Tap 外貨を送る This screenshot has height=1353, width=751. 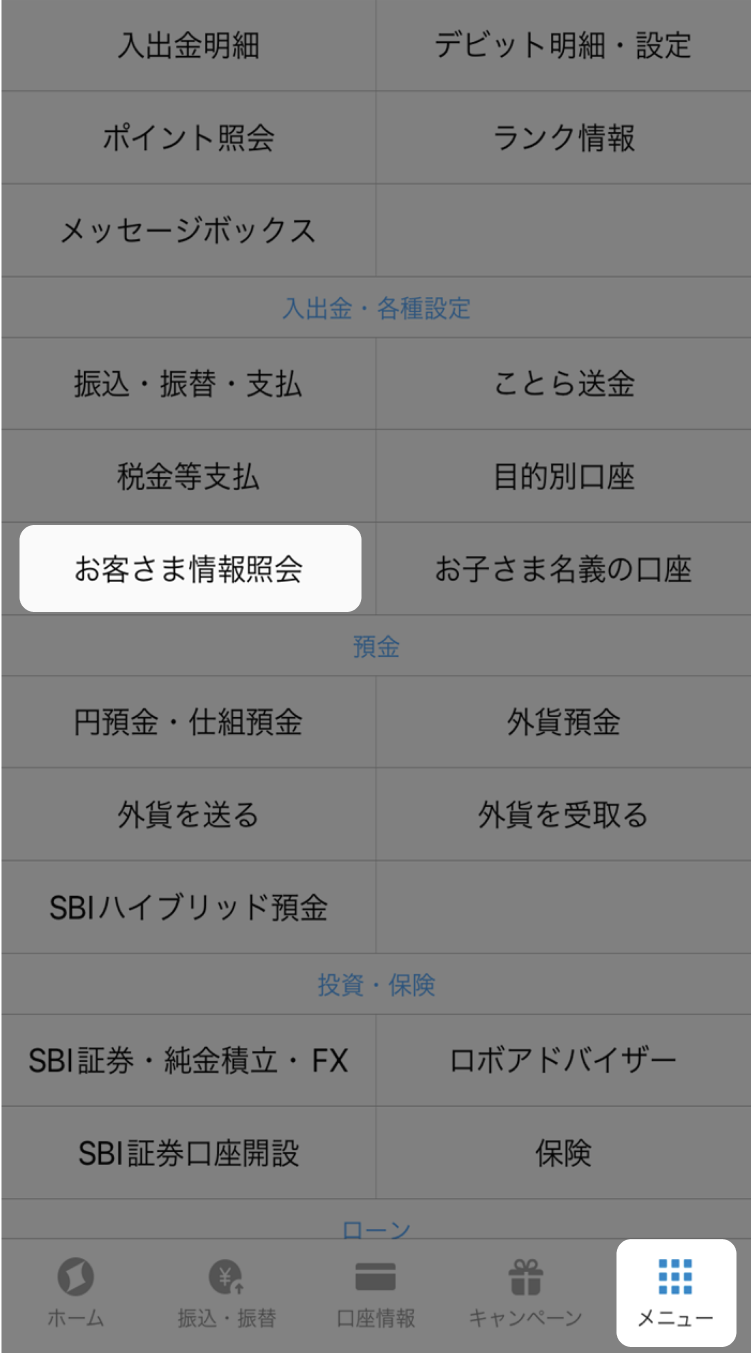tap(188, 814)
